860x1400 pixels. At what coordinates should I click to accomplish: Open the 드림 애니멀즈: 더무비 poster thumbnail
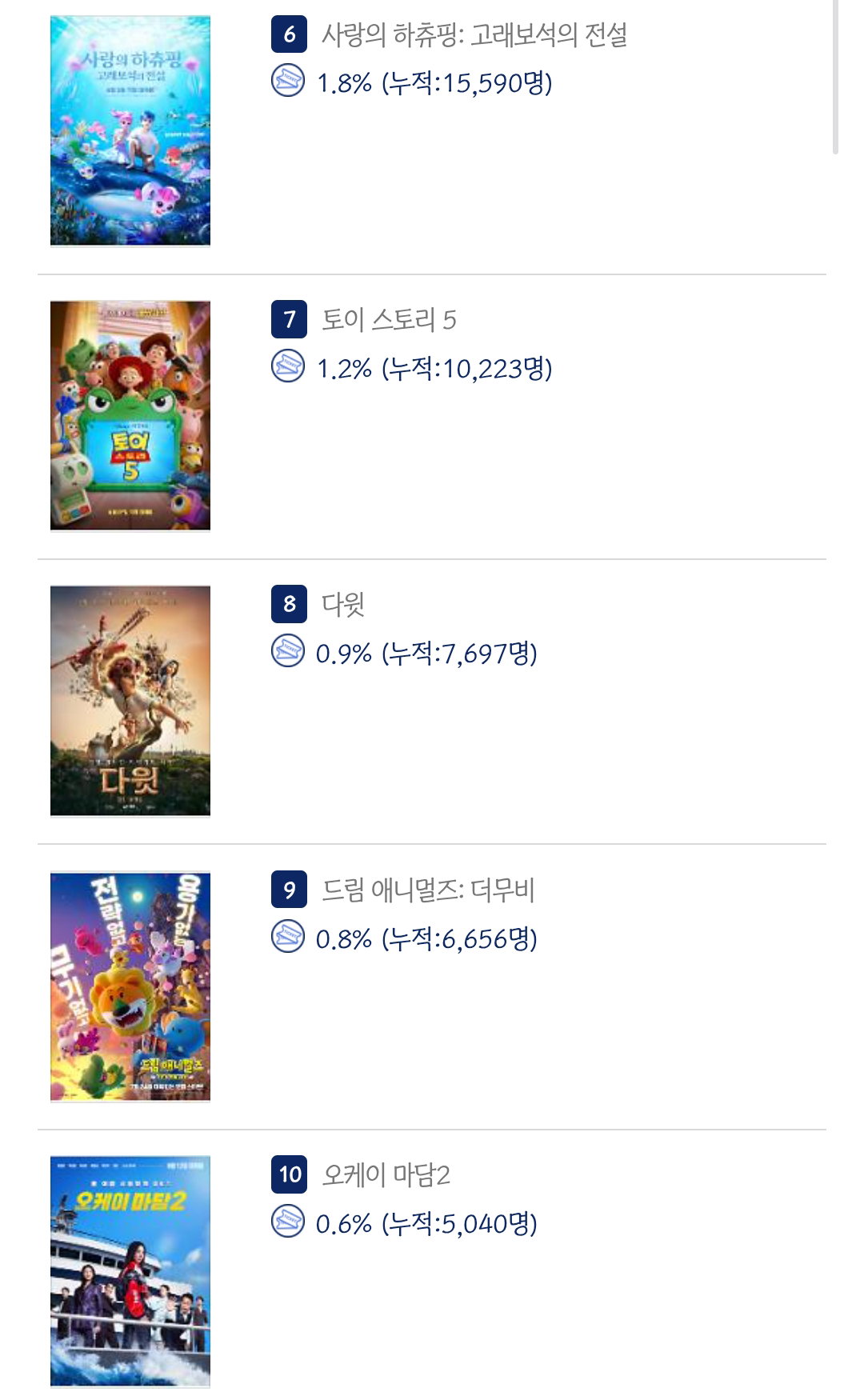(x=130, y=986)
